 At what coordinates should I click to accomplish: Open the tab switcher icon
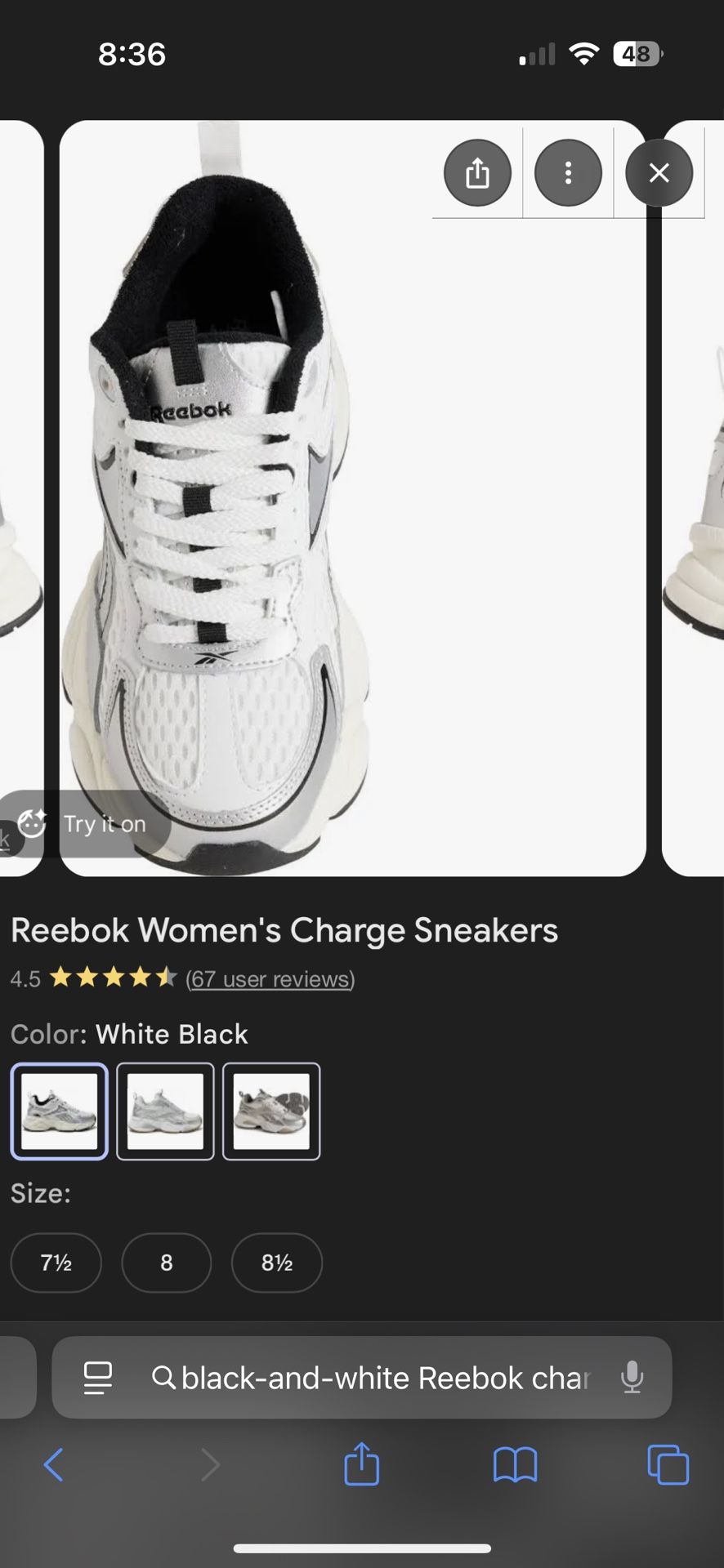pos(668,1464)
